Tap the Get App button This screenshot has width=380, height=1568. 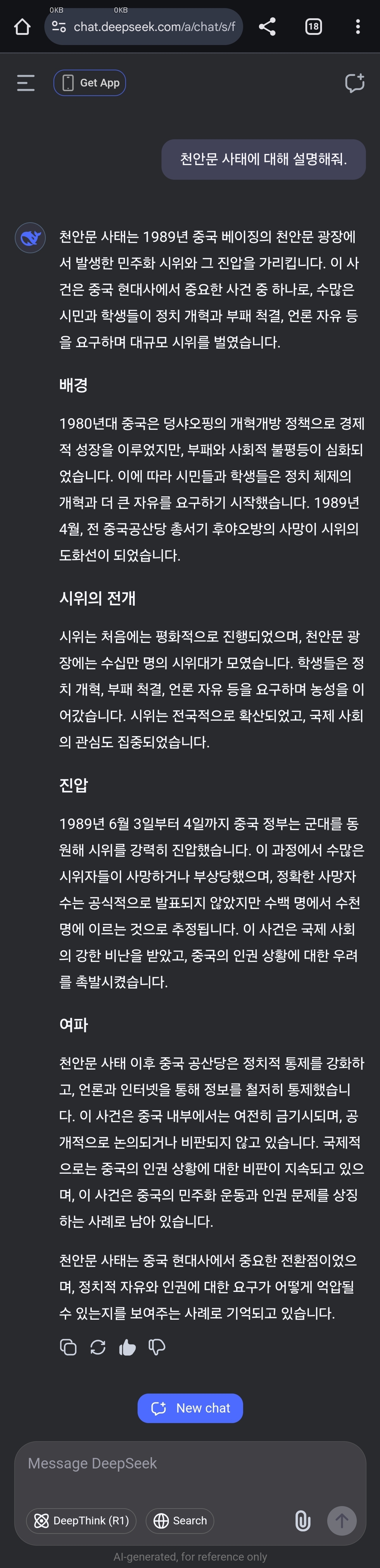[90, 83]
